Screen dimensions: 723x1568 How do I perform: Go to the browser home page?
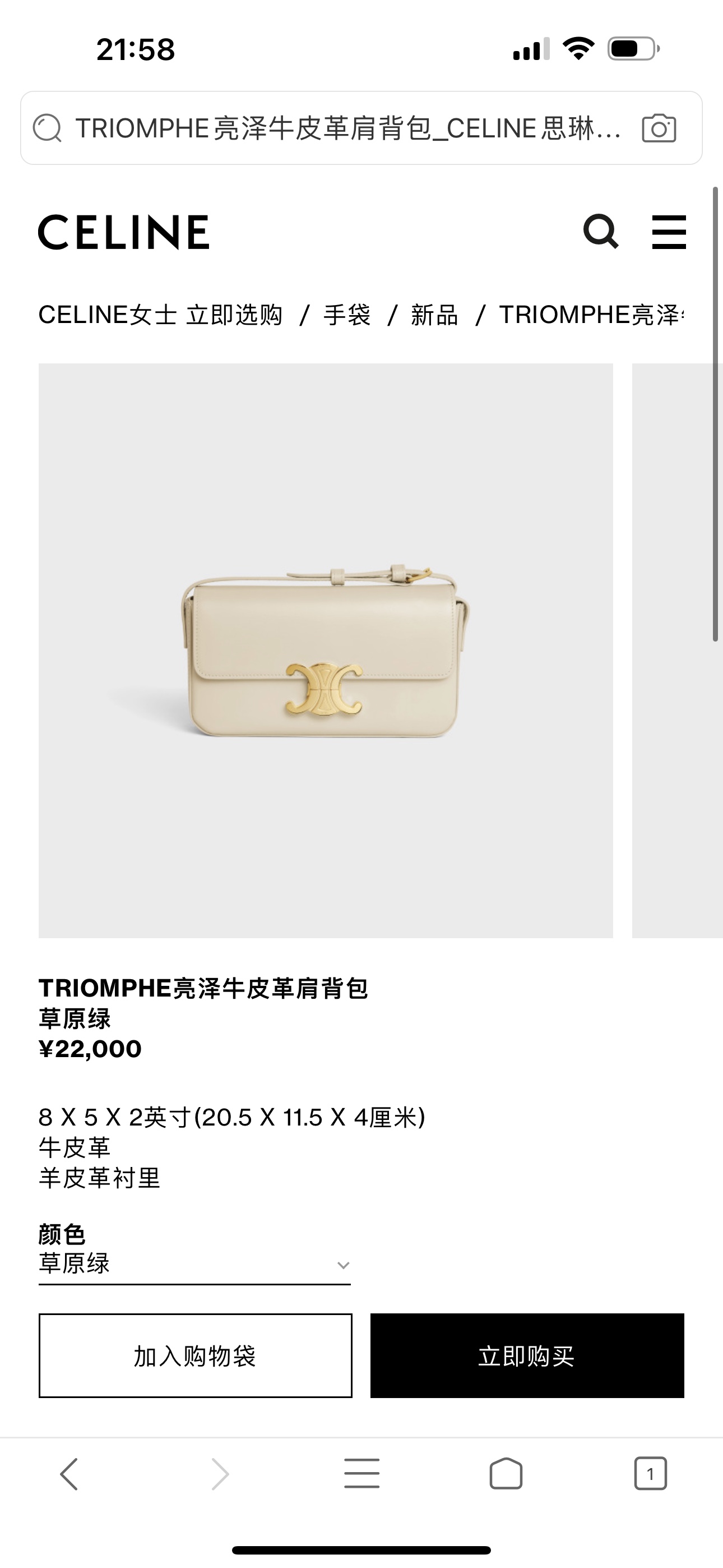[x=506, y=1474]
